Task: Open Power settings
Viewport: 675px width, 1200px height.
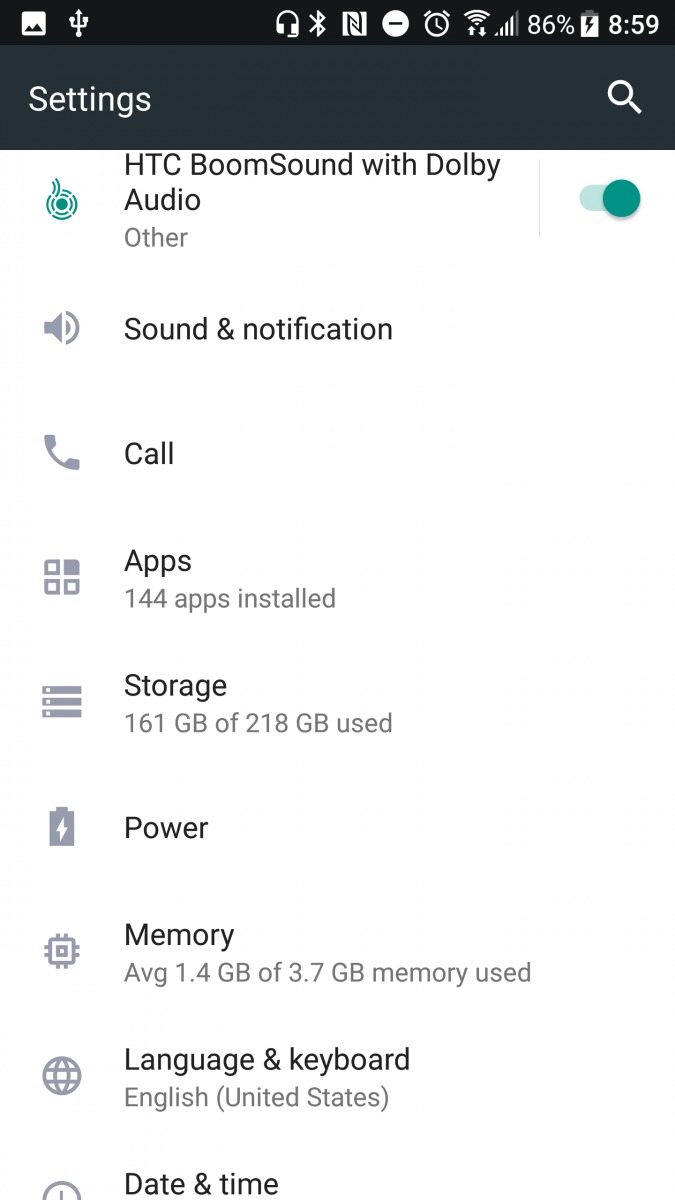Action: coord(166,828)
